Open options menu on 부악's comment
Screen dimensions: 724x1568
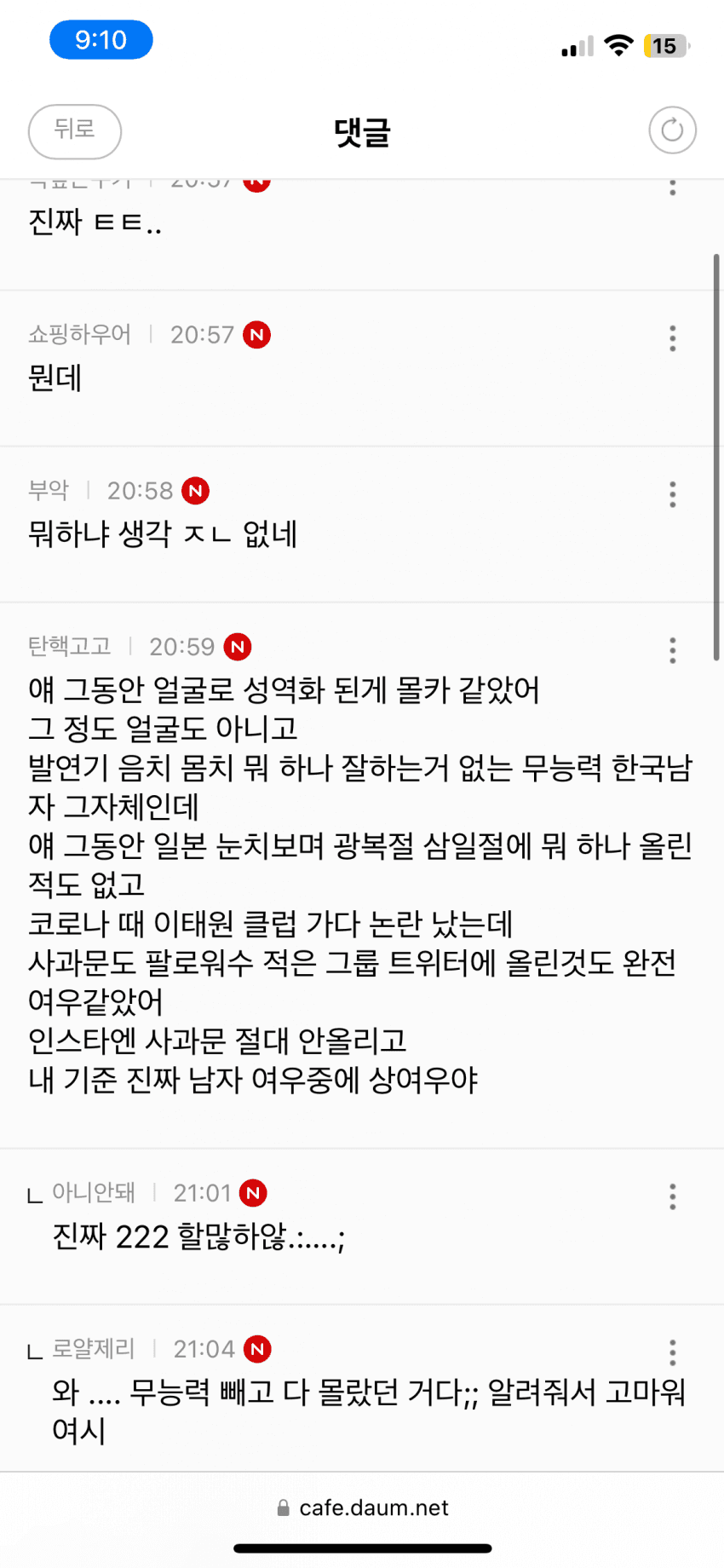tap(672, 494)
